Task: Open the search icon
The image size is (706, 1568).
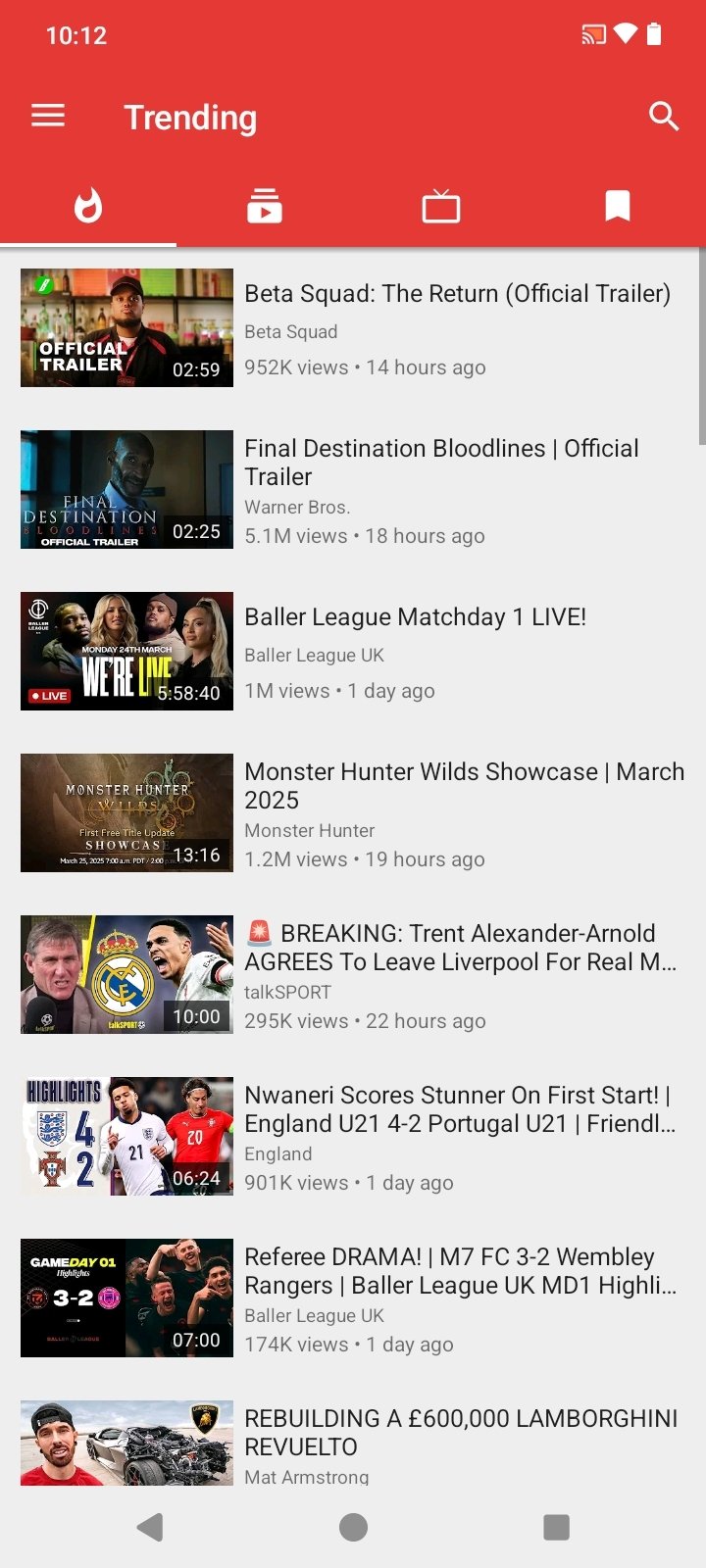Action: point(664,117)
